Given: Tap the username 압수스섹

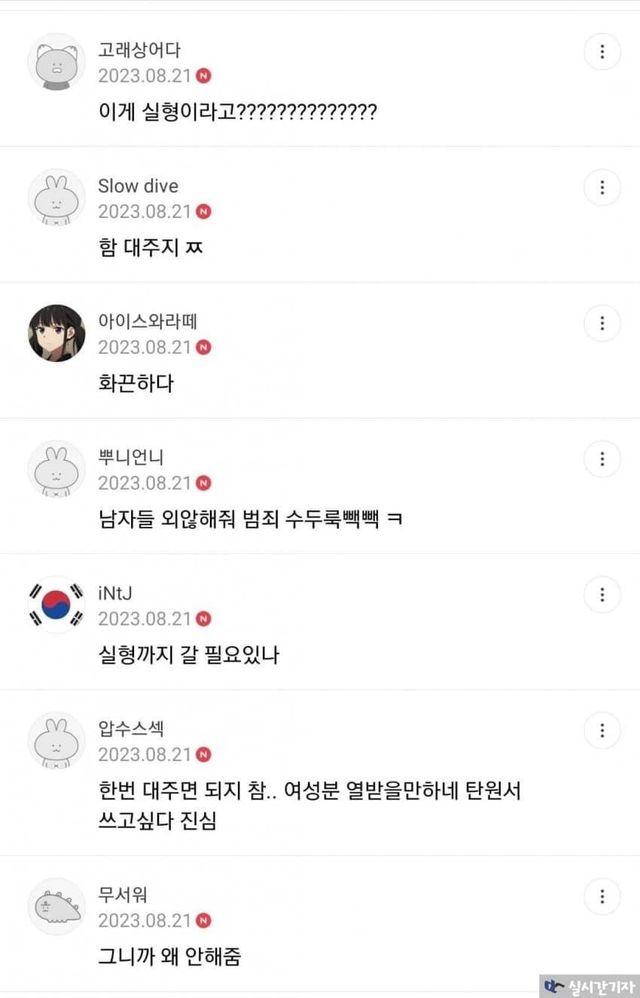Looking at the screenshot, I should [x=131, y=729].
